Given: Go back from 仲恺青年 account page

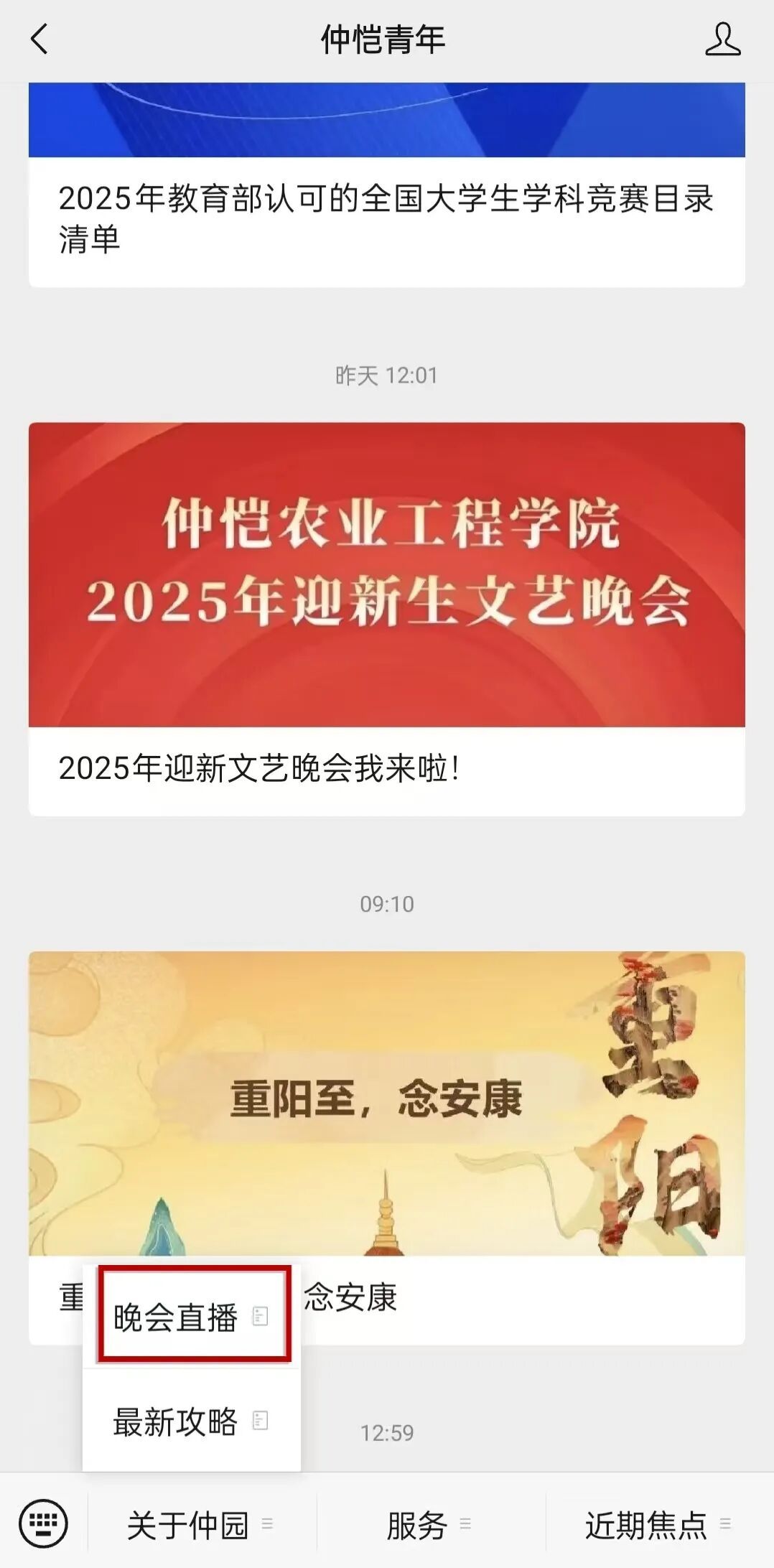Looking at the screenshot, I should point(40,39).
